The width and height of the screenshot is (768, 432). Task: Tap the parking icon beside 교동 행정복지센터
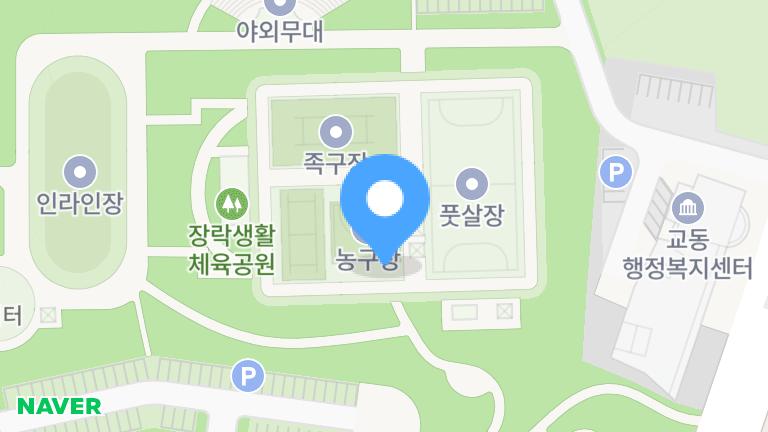tap(615, 174)
